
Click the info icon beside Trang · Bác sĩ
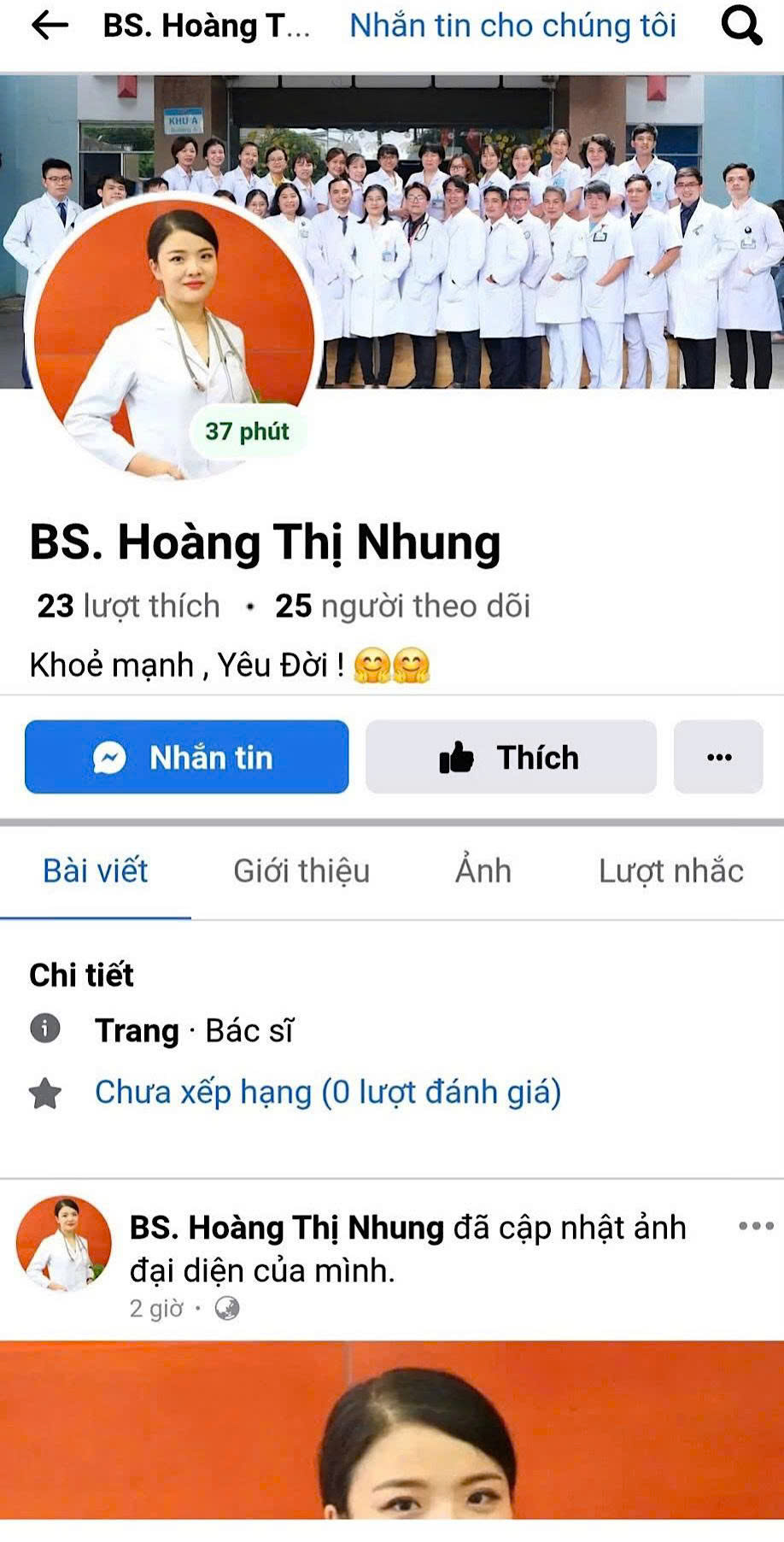[45, 1029]
